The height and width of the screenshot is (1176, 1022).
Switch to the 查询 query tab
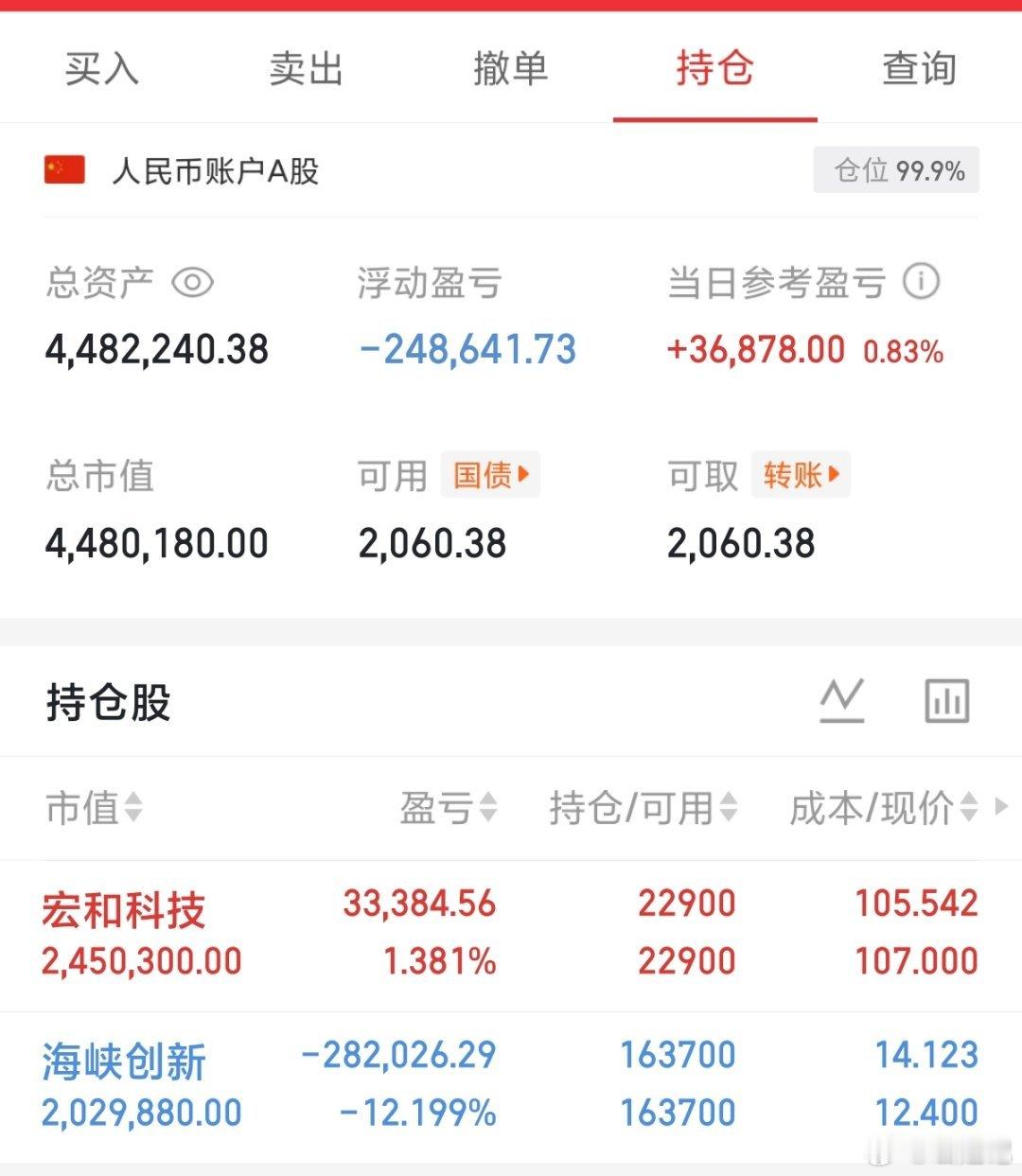coord(918,69)
